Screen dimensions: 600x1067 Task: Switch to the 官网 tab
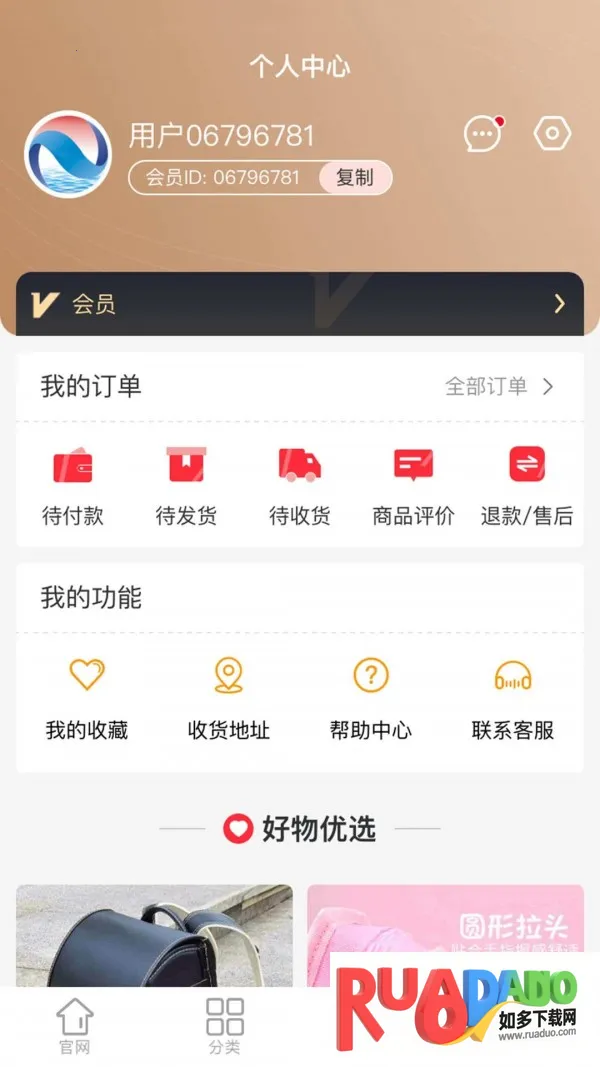[75, 1026]
